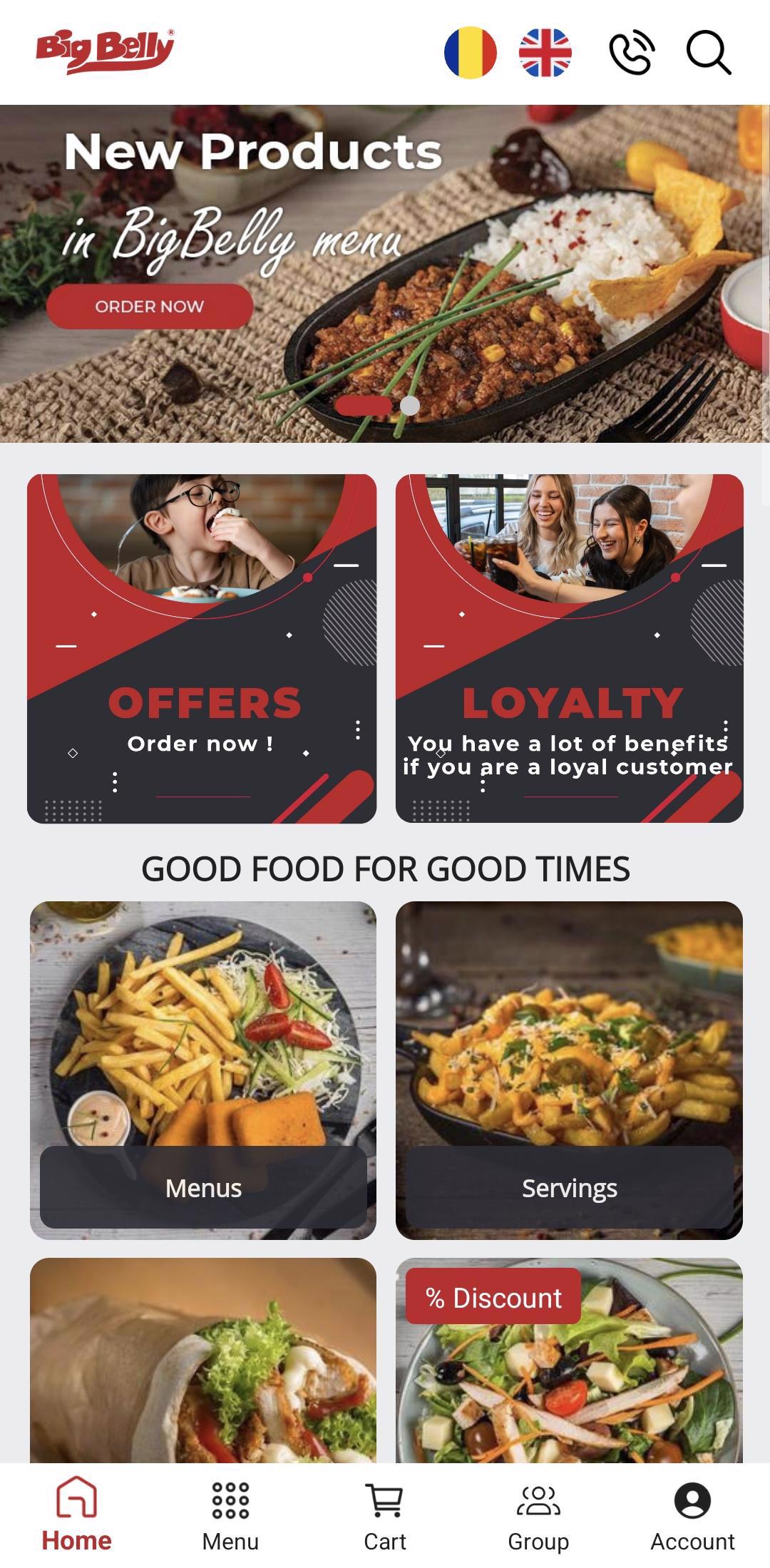
Task: Open the LOYALTY benefits card
Action: [570, 648]
